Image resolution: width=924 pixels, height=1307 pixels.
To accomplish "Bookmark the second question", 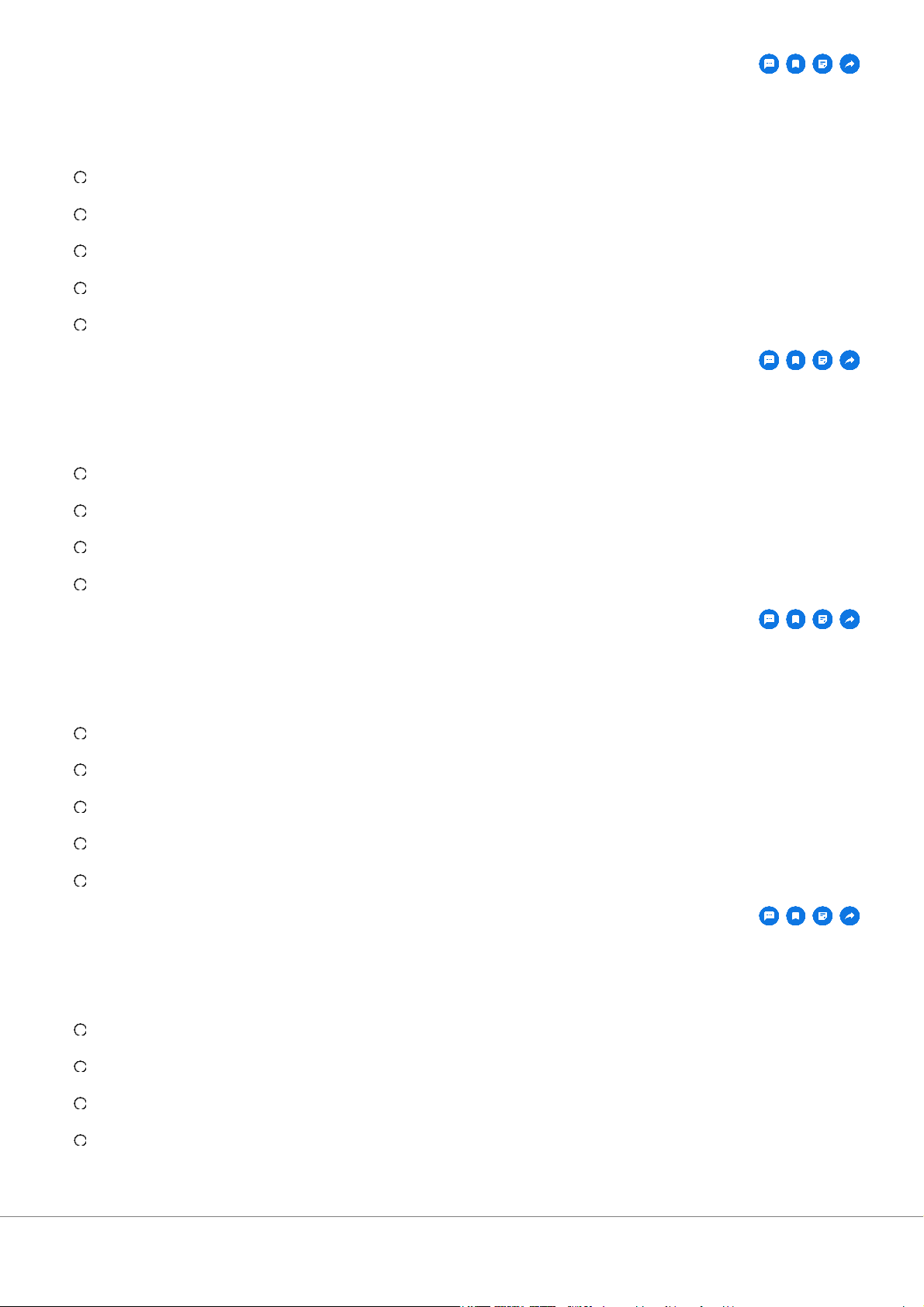I will [796, 360].
